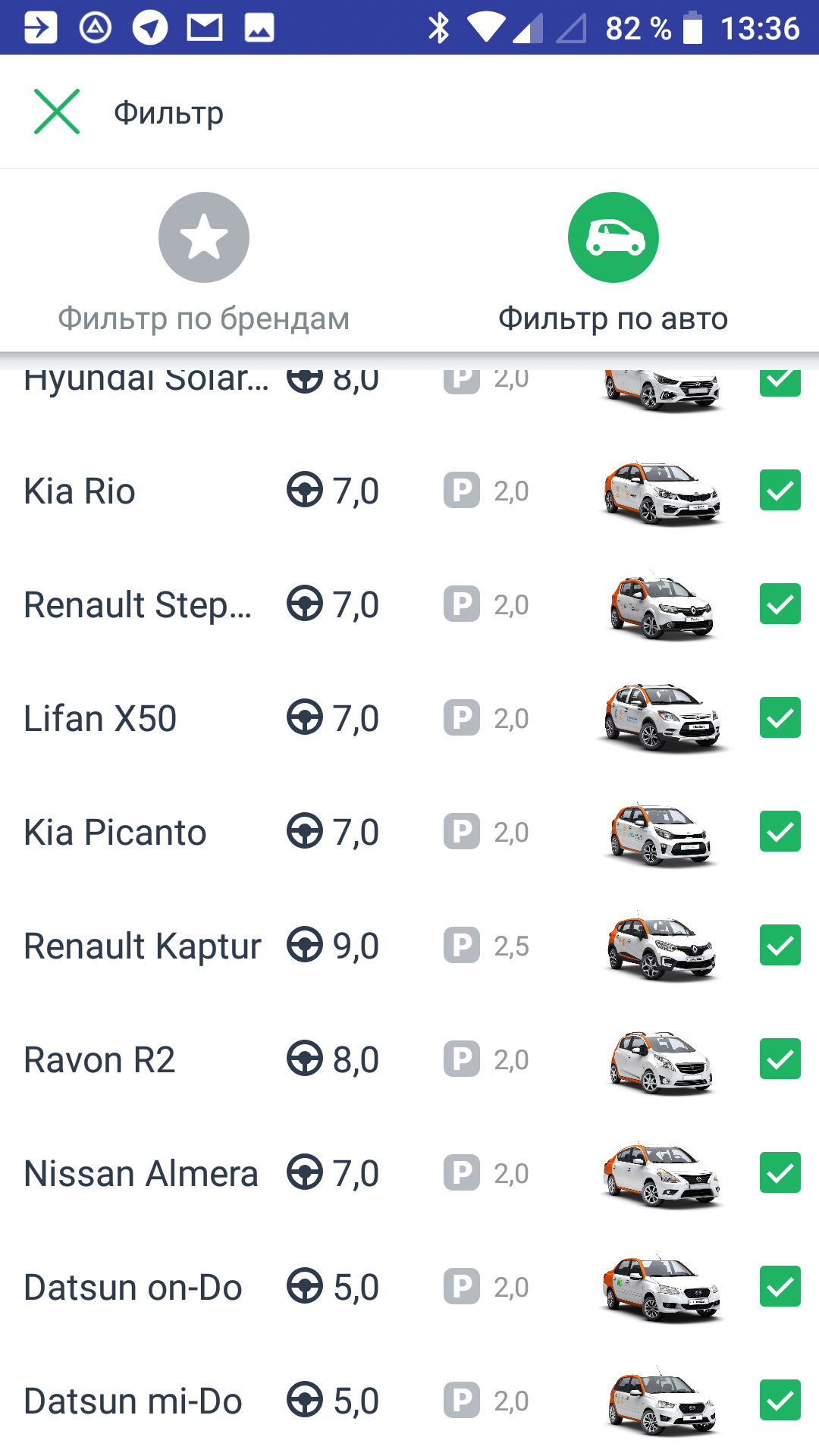
Task: Uncheck the Nissan Almera checkbox
Action: 780,1172
